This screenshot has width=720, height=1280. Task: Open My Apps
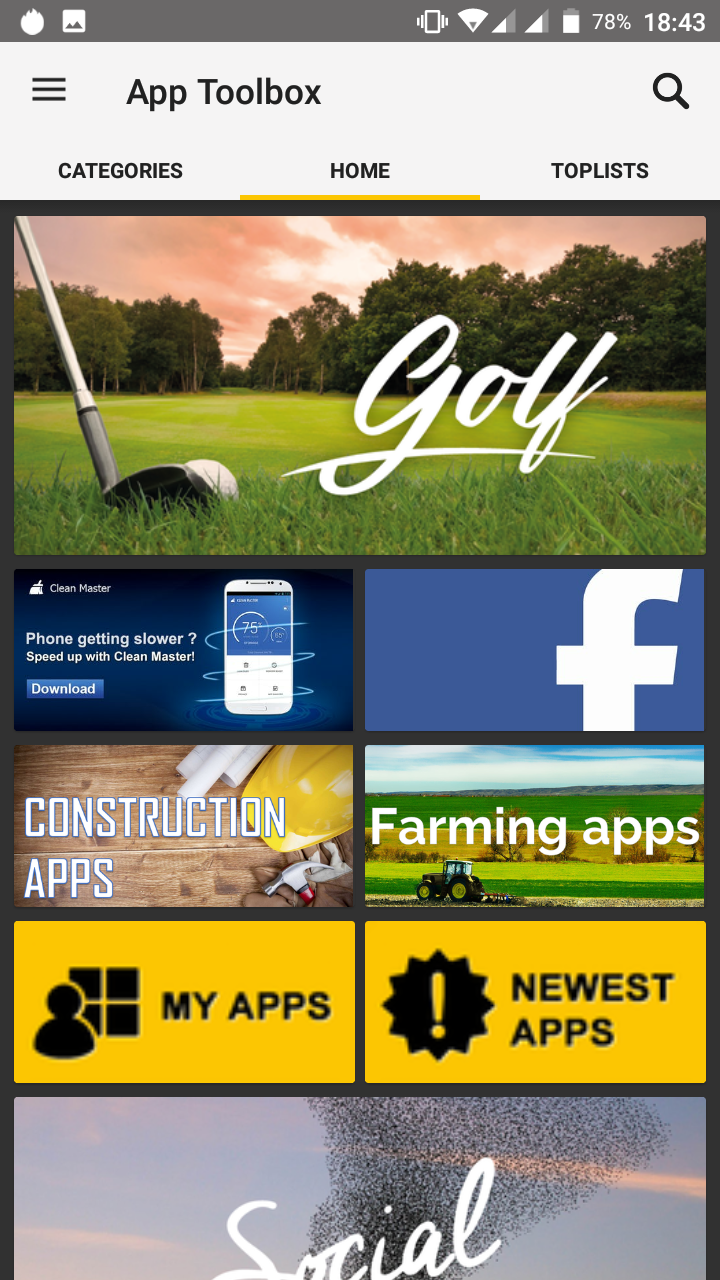pyautogui.click(x=184, y=1002)
